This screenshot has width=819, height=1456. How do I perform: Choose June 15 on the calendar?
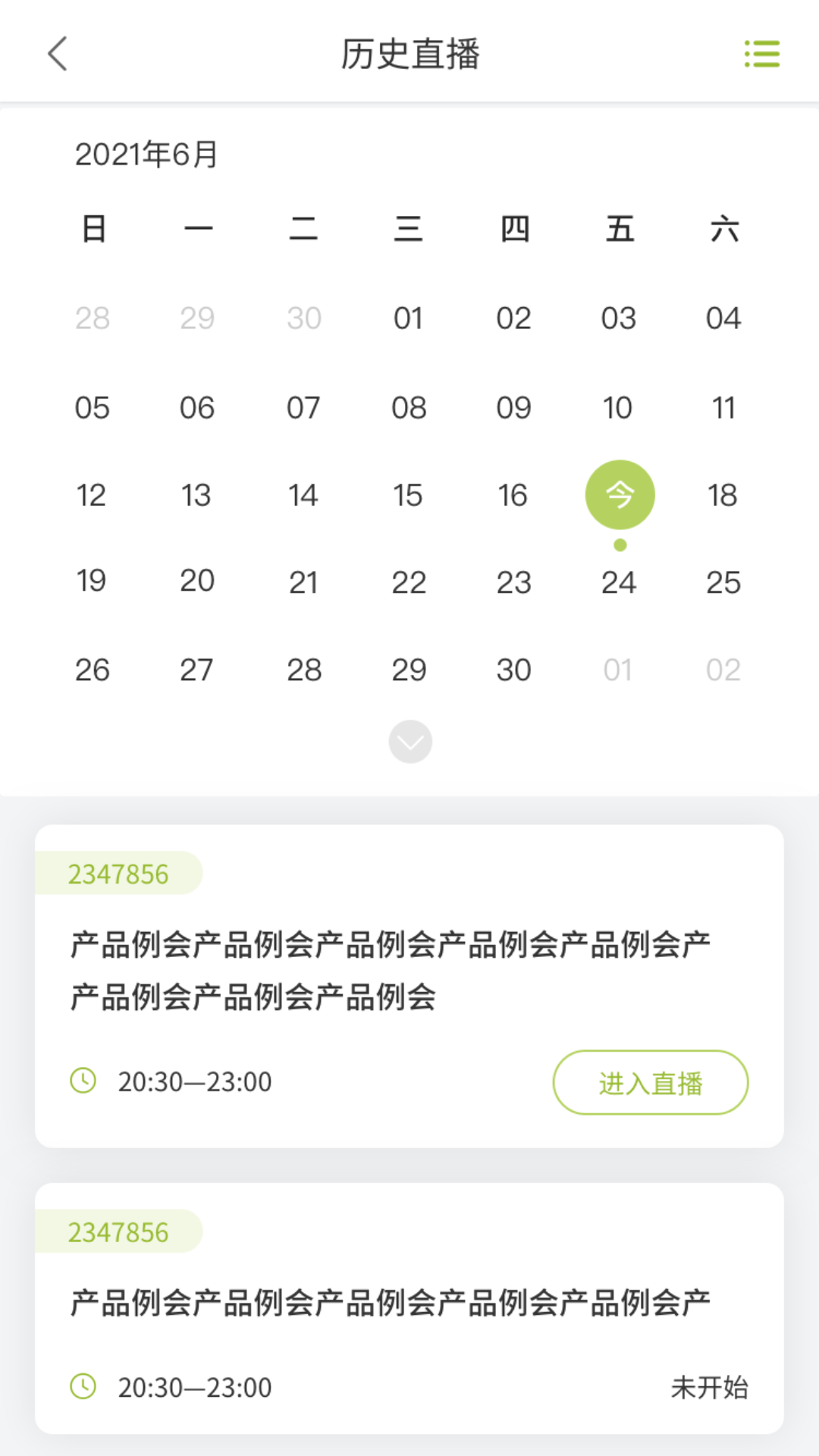408,495
